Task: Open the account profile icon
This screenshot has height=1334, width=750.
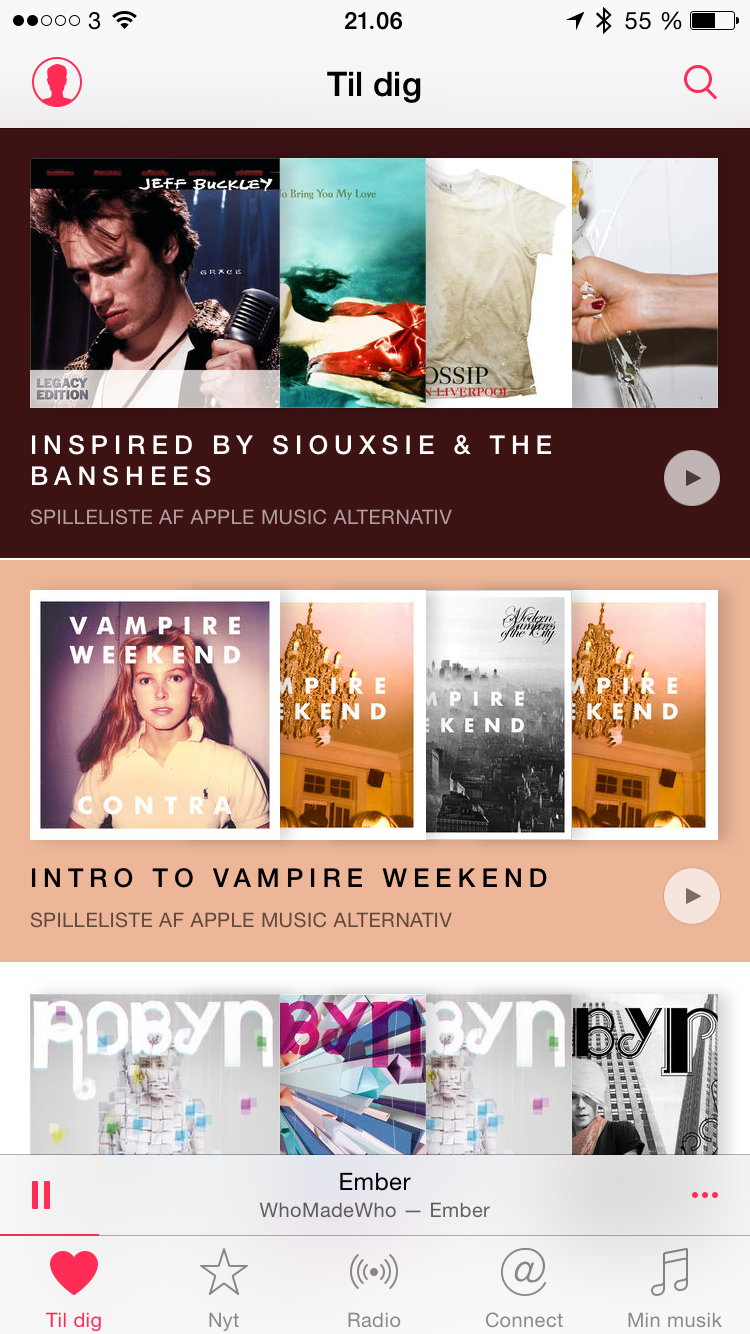Action: pos(57,82)
